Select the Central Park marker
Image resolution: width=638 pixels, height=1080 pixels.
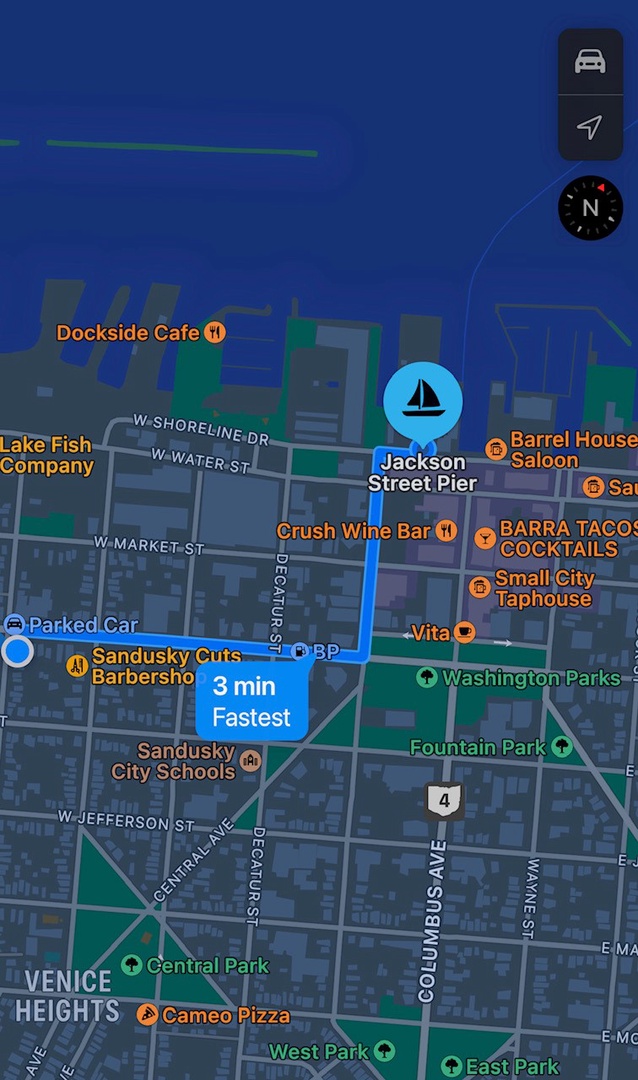point(131,965)
